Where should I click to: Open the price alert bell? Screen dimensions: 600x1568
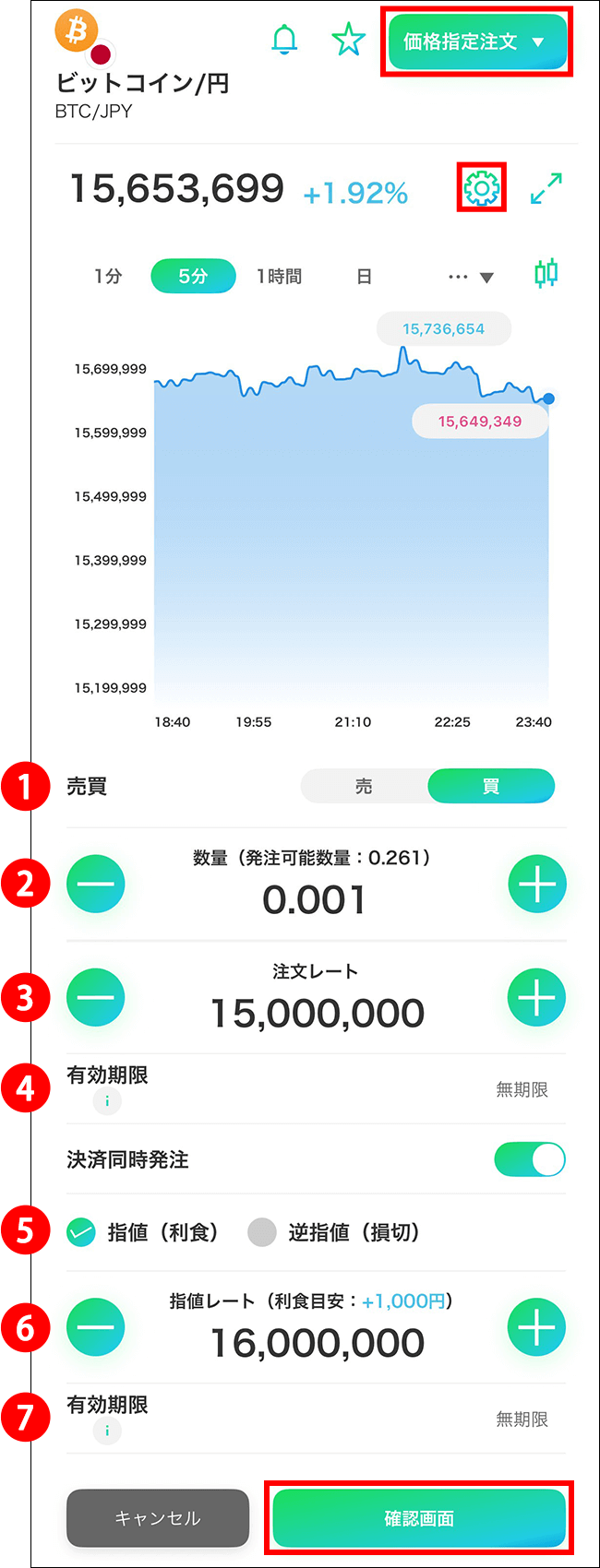[x=284, y=41]
